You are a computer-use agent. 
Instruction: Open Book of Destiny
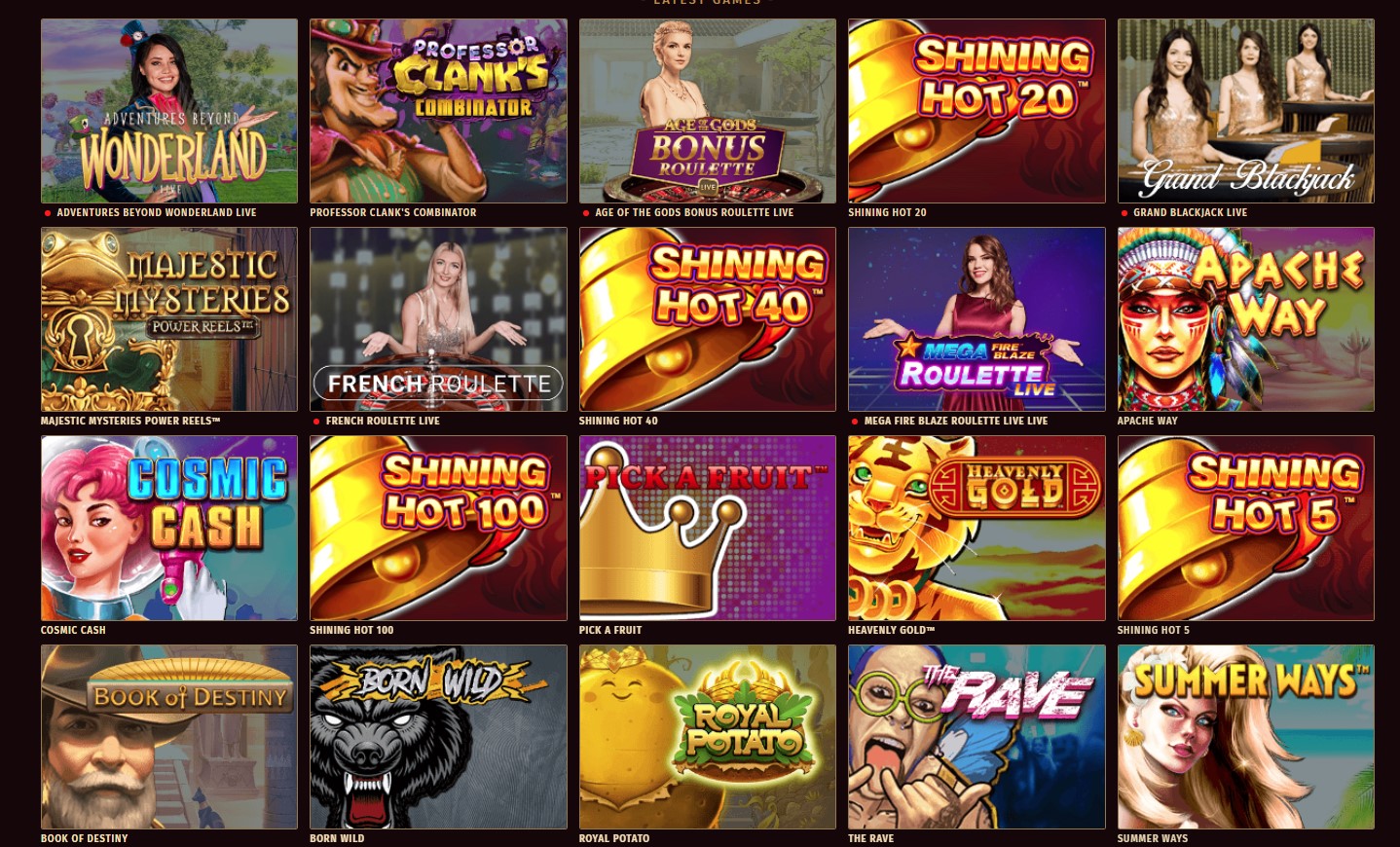pyautogui.click(x=168, y=737)
